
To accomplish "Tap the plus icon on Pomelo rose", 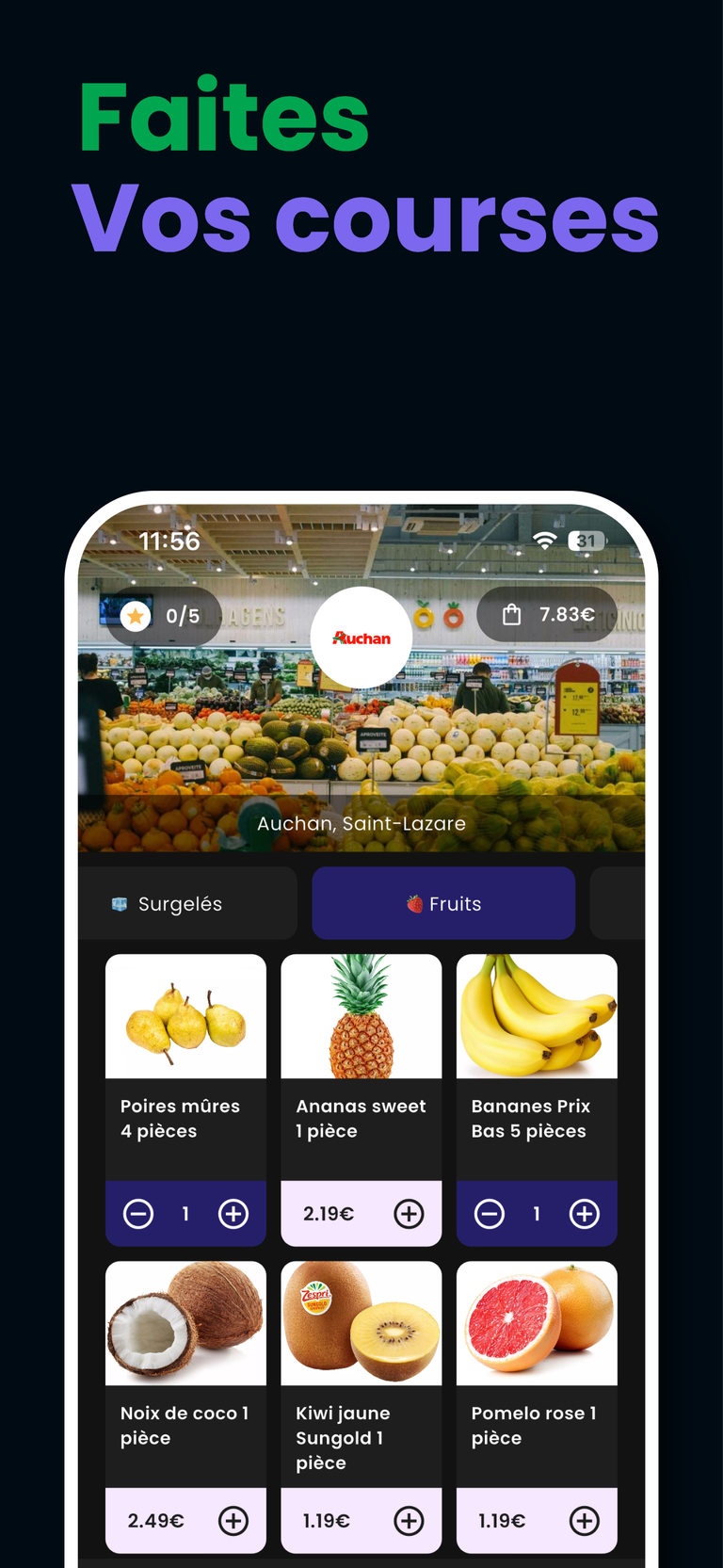I will click(584, 1521).
